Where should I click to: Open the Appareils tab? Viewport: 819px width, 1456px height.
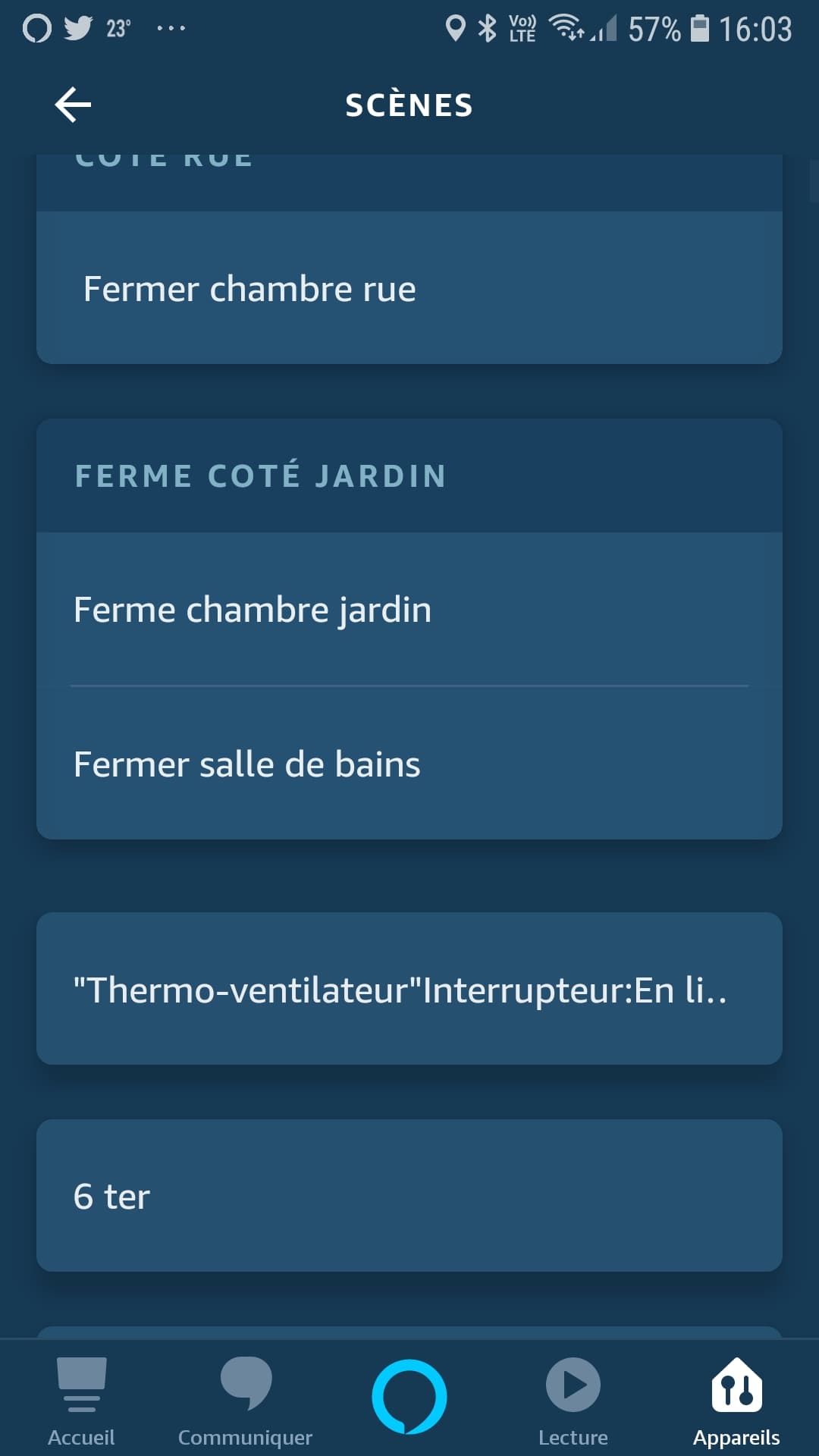[736, 1401]
